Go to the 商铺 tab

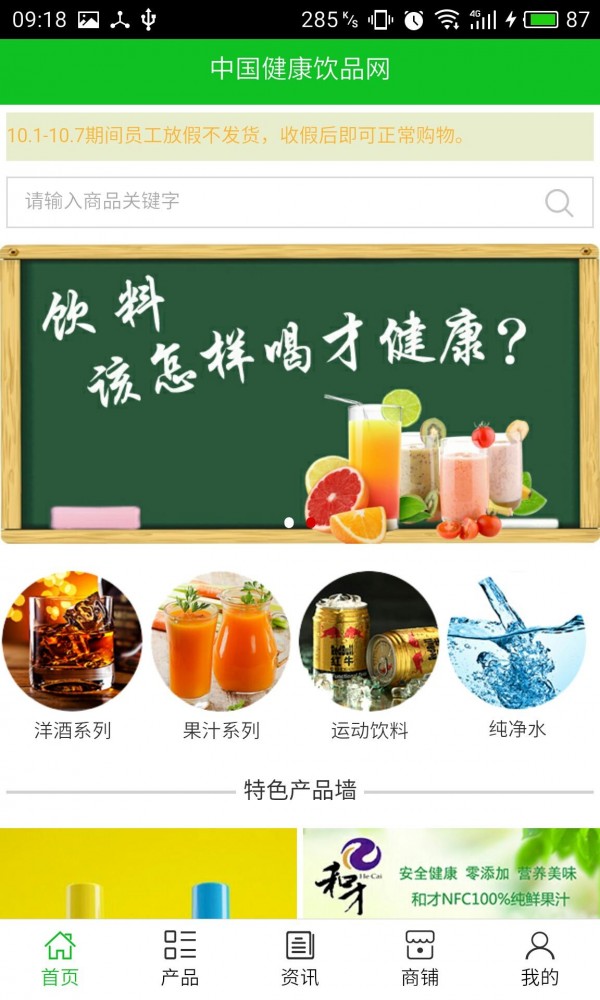tap(420, 958)
